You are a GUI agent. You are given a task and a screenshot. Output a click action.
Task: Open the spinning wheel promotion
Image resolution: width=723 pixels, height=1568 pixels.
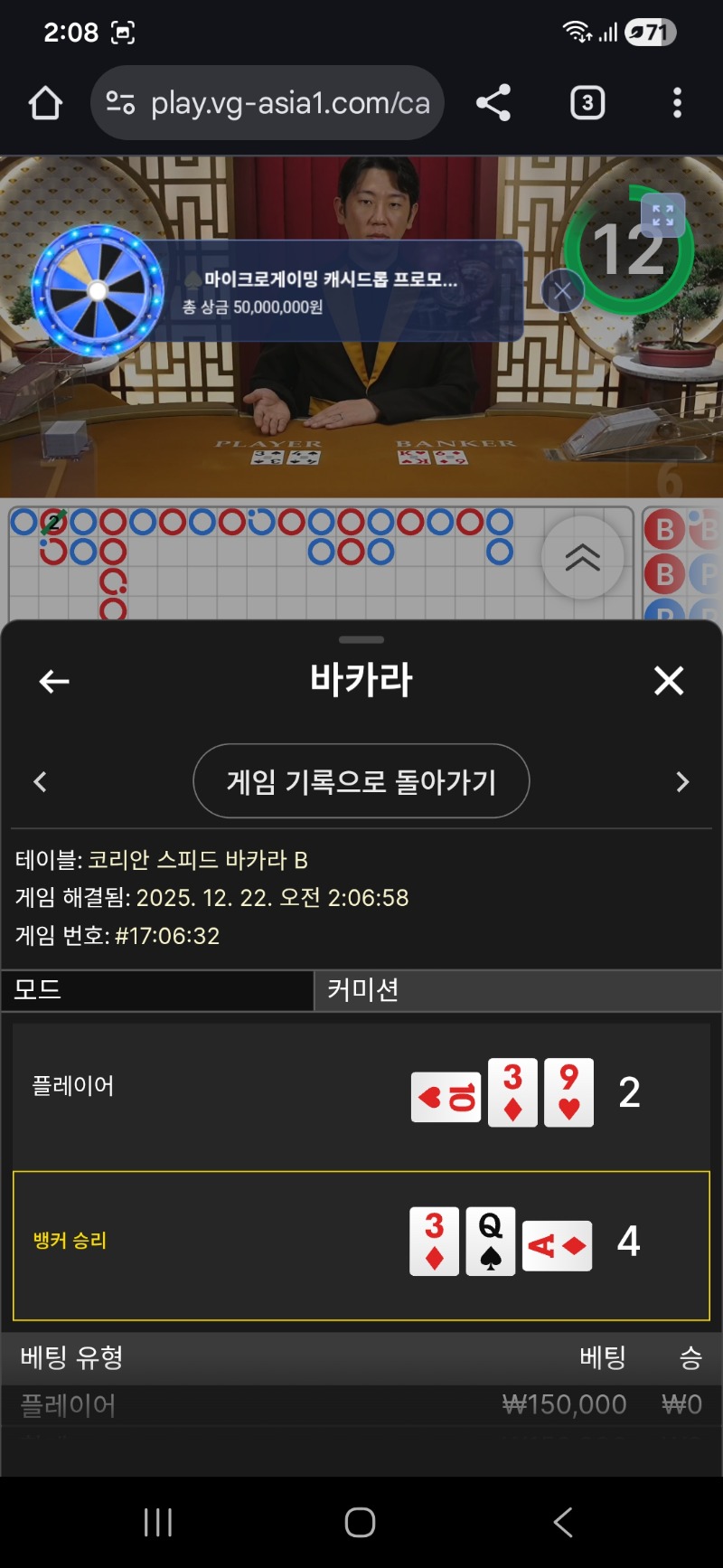98,290
